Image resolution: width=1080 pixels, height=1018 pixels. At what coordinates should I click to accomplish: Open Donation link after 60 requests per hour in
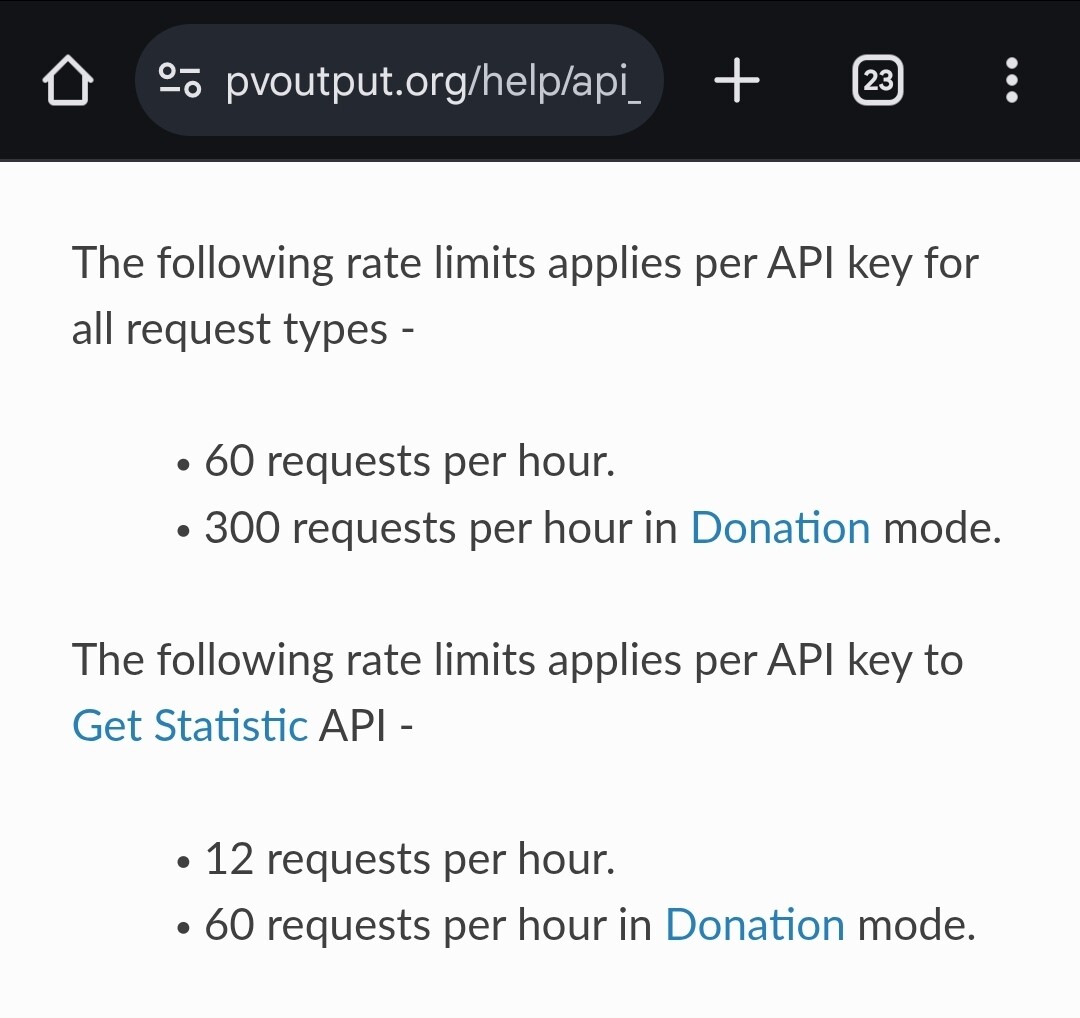(754, 925)
